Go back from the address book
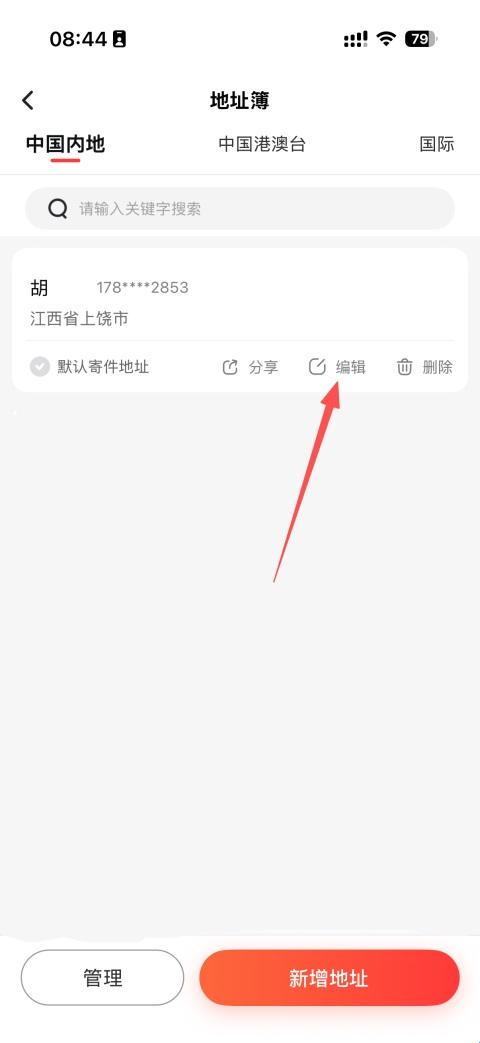480x1043 pixels. (x=28, y=100)
